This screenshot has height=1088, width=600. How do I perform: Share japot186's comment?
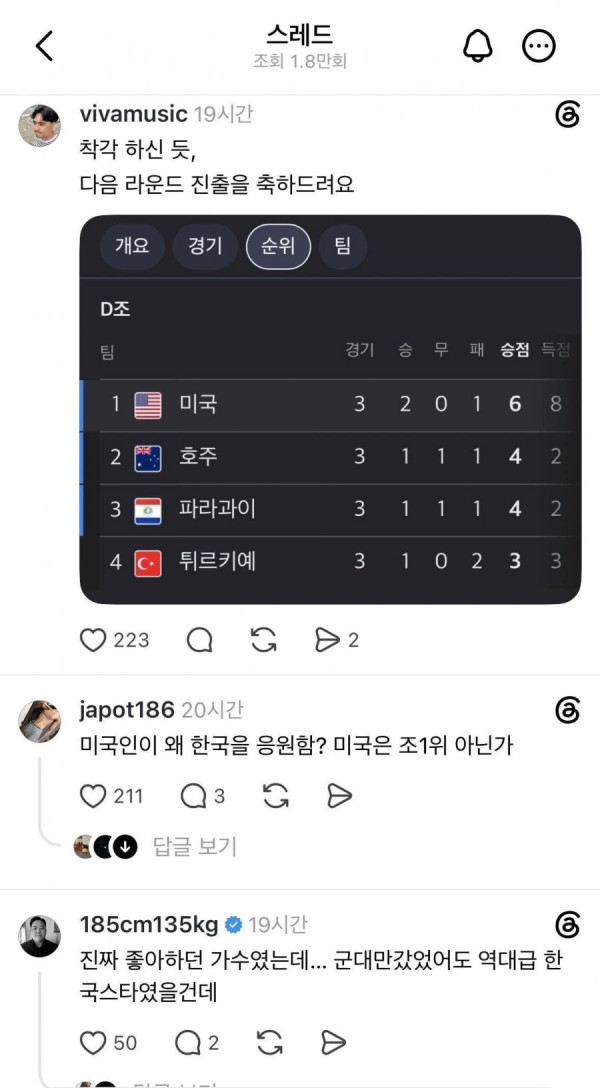pyautogui.click(x=339, y=796)
